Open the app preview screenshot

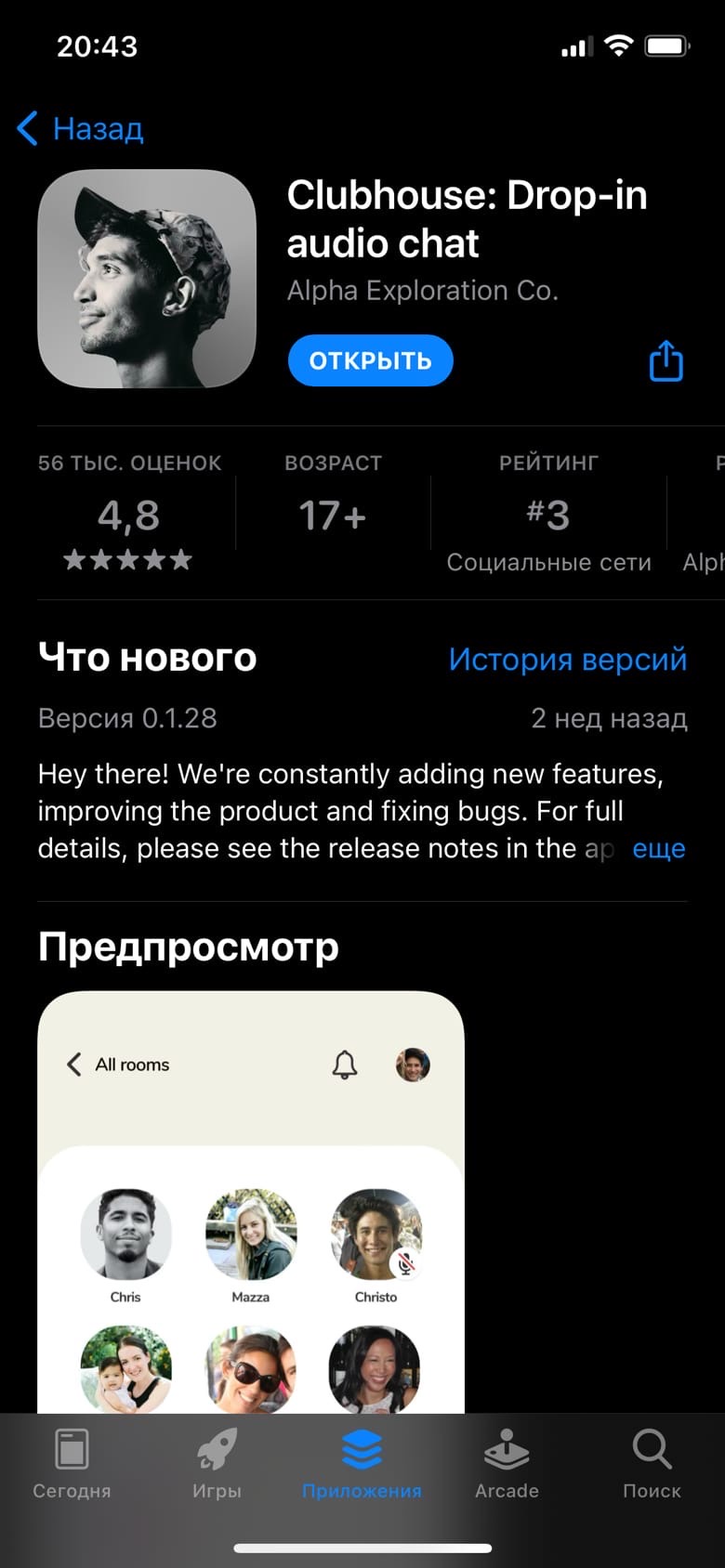251,1198
